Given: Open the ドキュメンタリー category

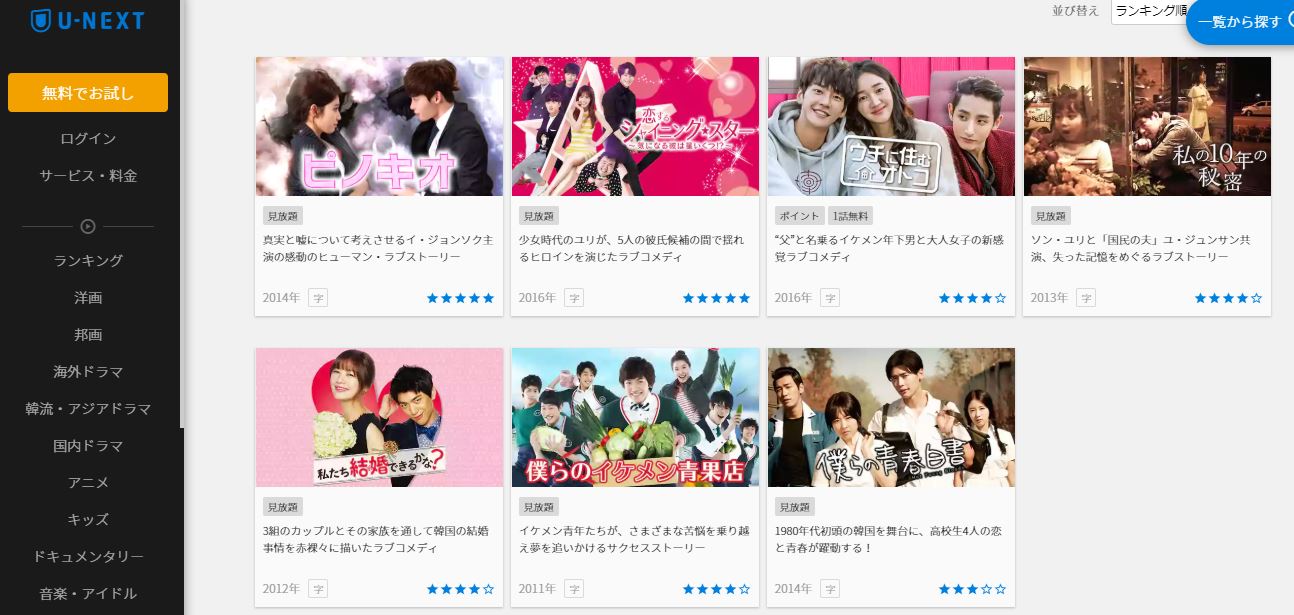Looking at the screenshot, I should click(x=88, y=557).
